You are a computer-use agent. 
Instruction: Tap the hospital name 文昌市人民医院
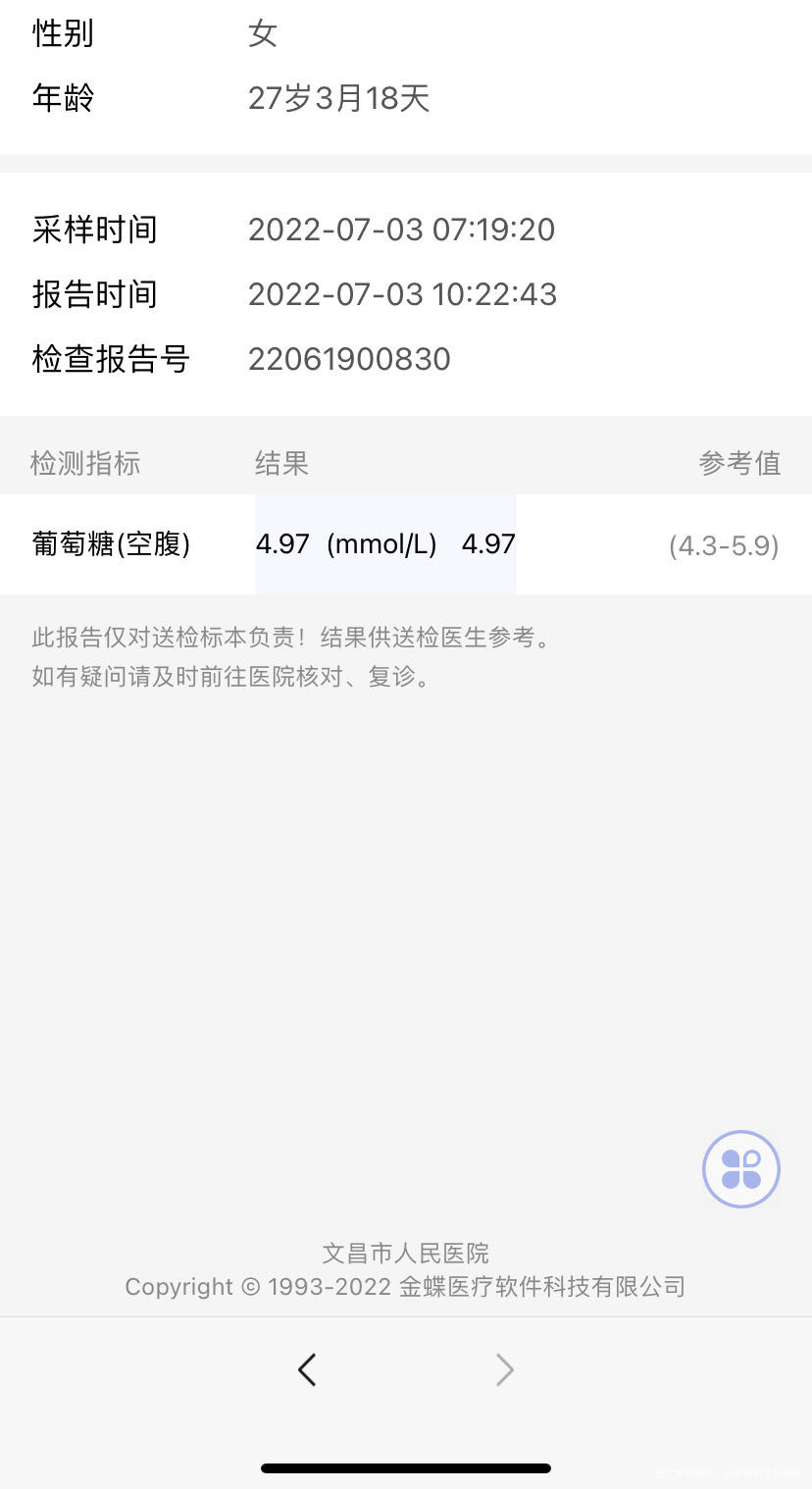tap(405, 1253)
